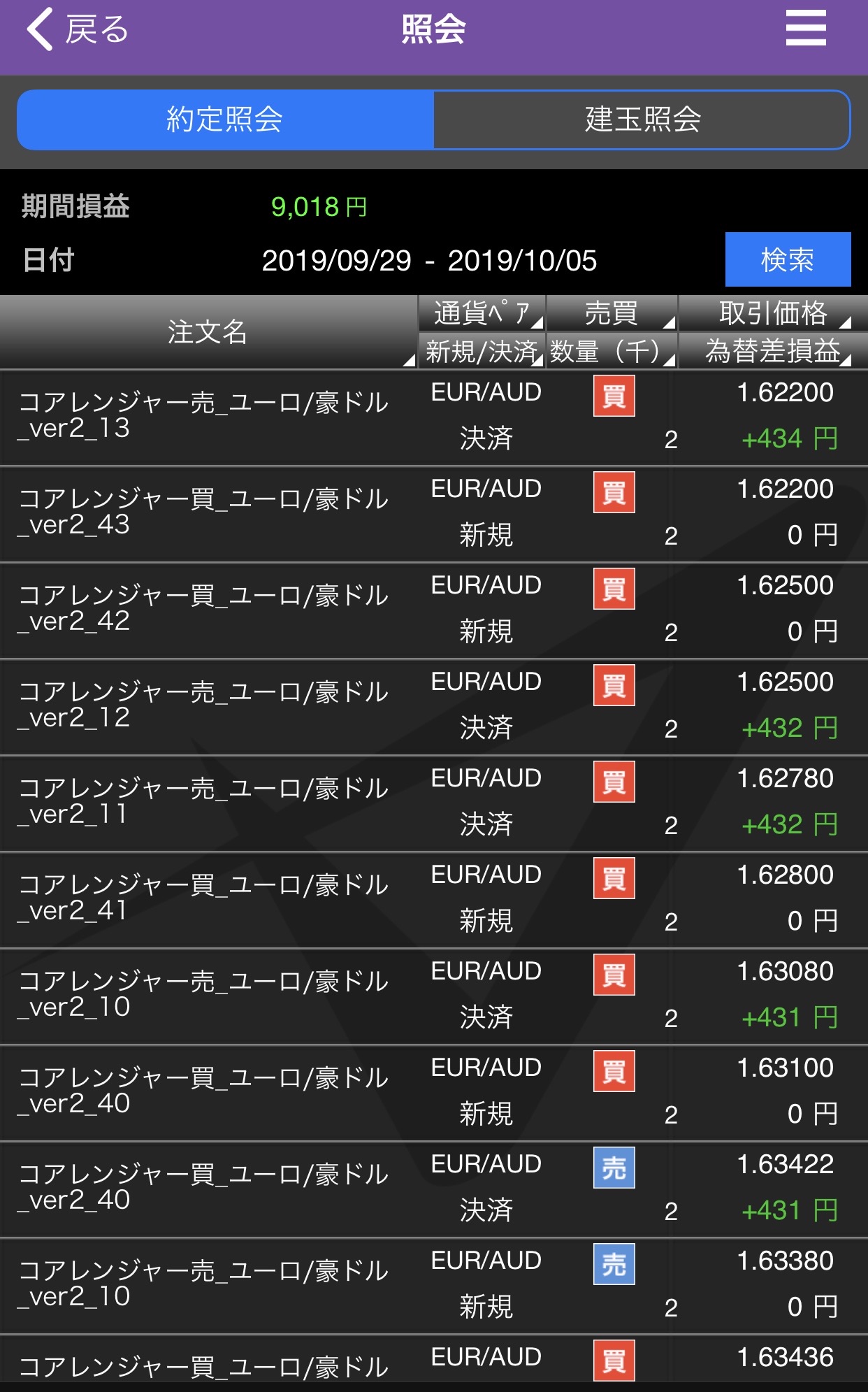Sort by 数量（千） column header
Viewport: 868px width, 1392px height.
tap(611, 351)
